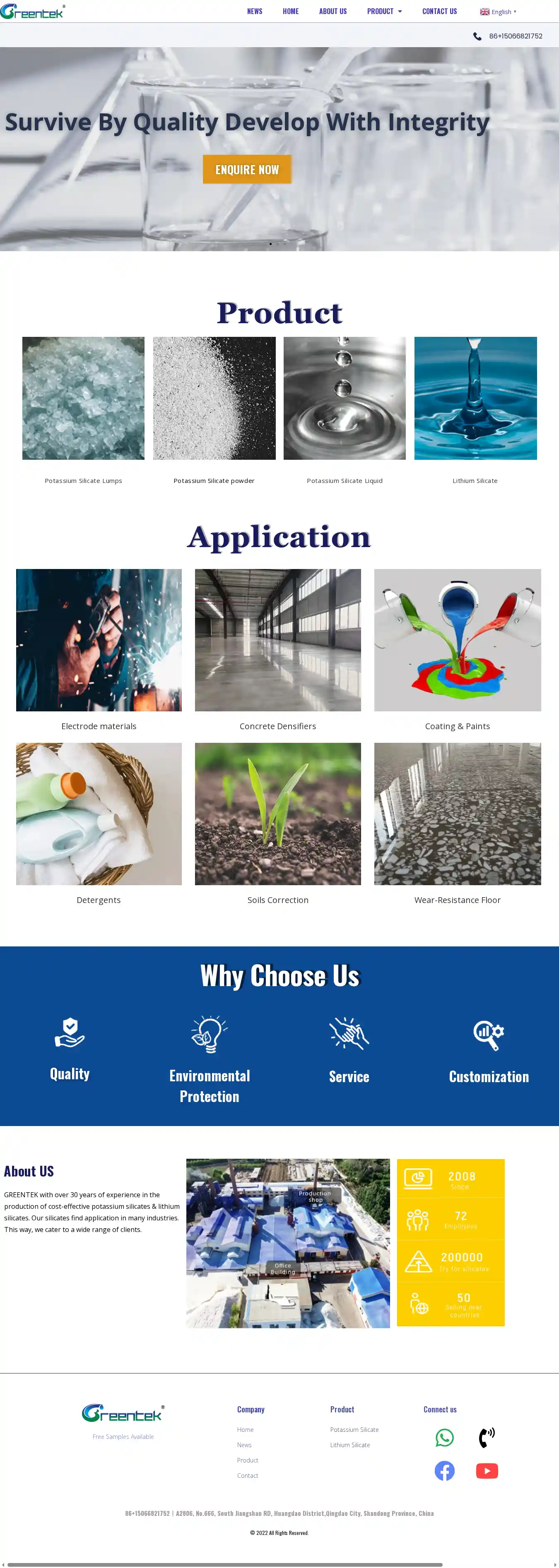Expand the PRODUCT dropdown menu

[x=384, y=12]
